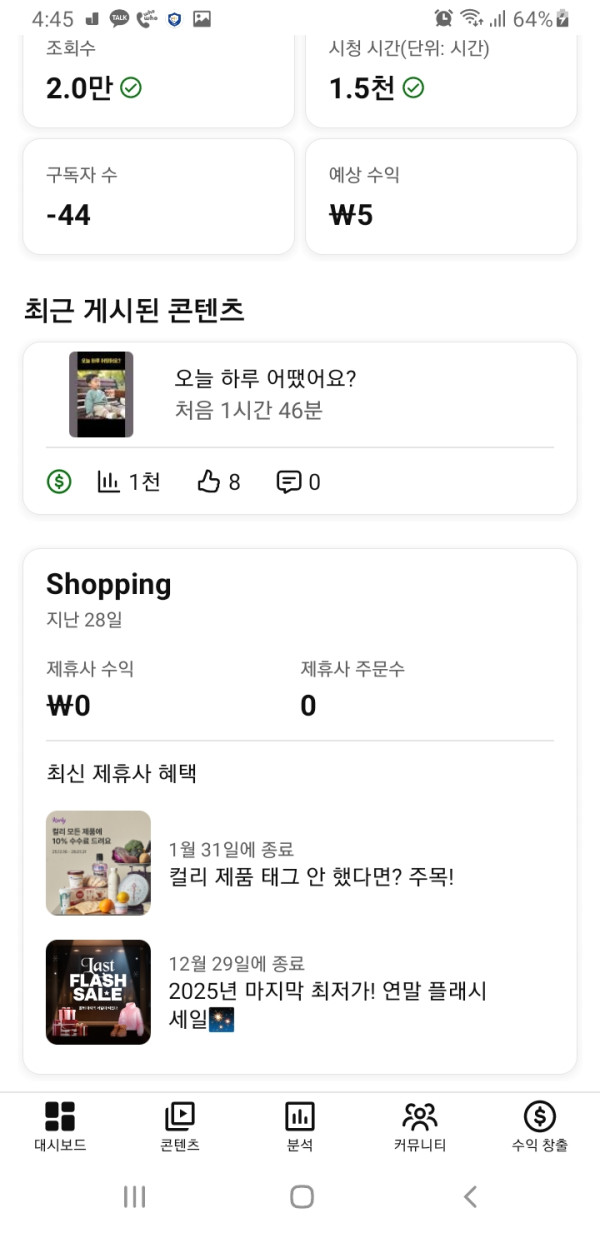
Task: Open the 수익 창출 tab
Action: 539,1127
